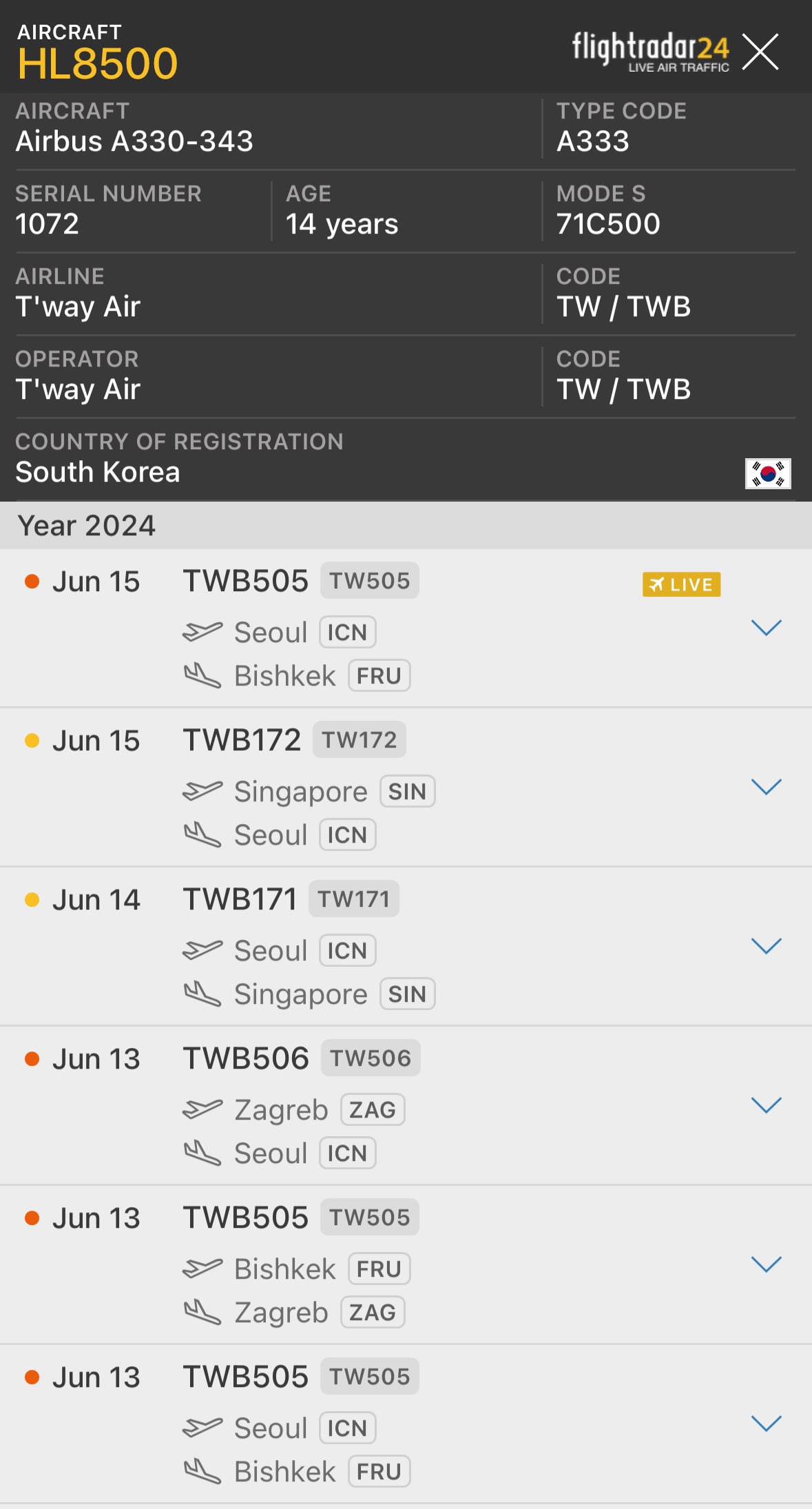Expand the Jun 15 TWB505 Seoul to Bishkek flight
Viewport: 812px width, 1509px height.
pyautogui.click(x=766, y=628)
